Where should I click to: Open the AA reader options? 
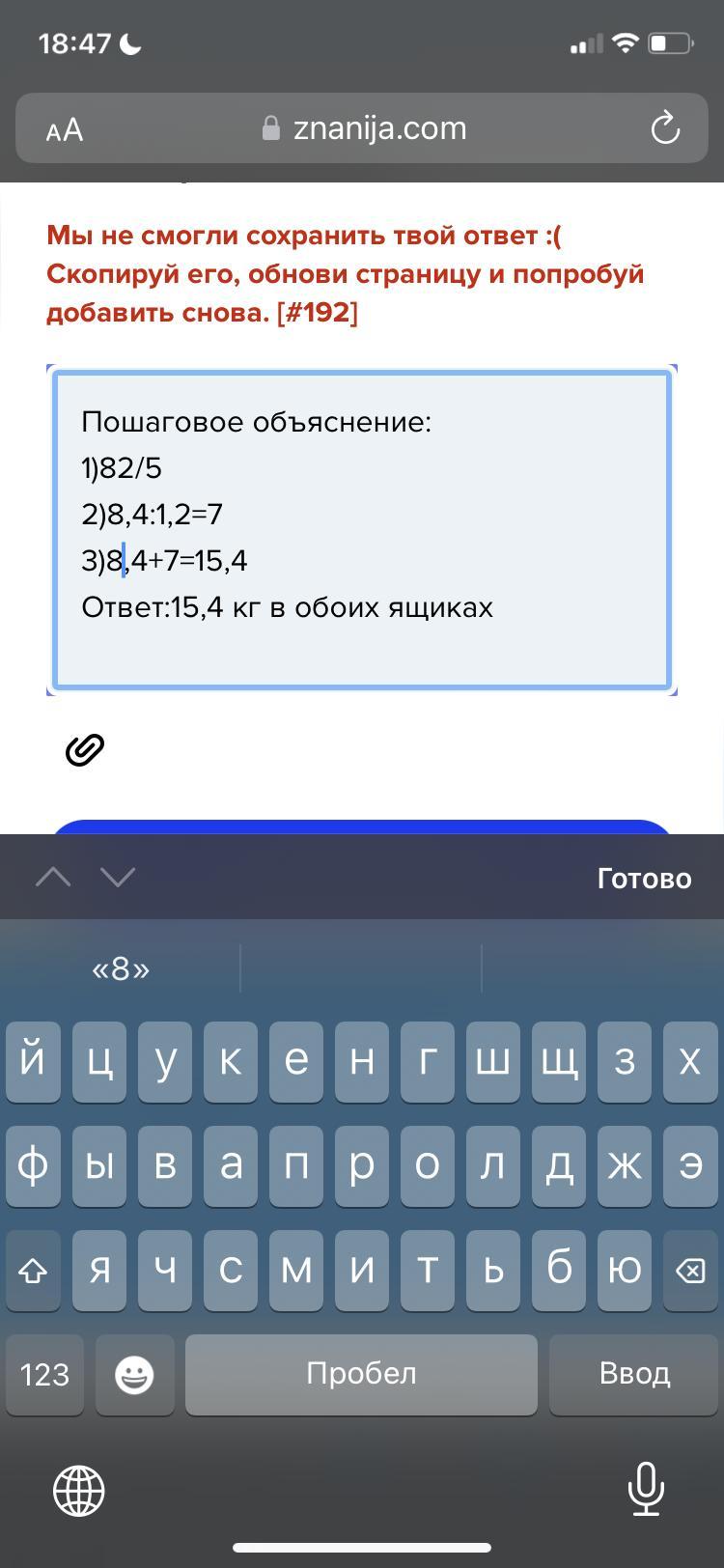tap(65, 129)
